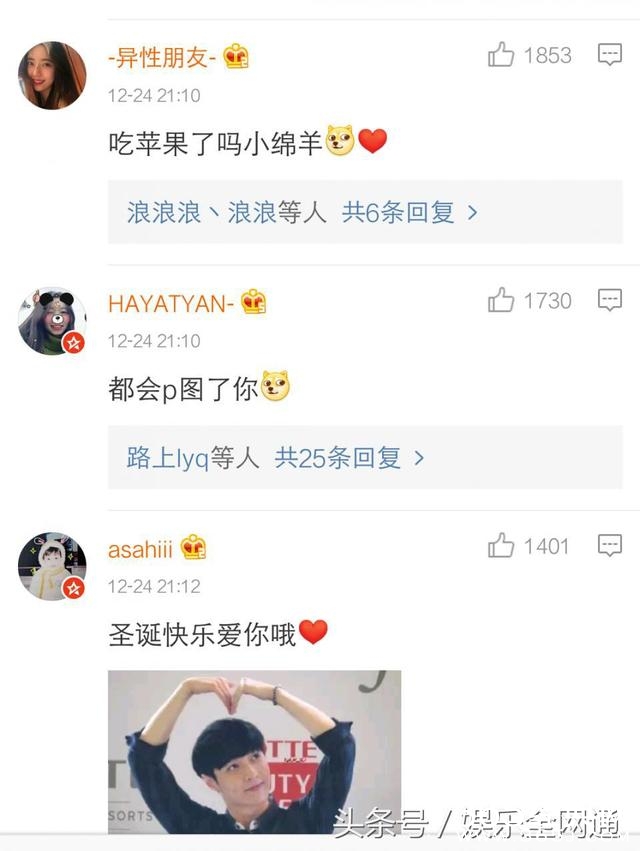This screenshot has width=640, height=851.
Task: Like the comment by -异性朋友-
Action: point(501,55)
